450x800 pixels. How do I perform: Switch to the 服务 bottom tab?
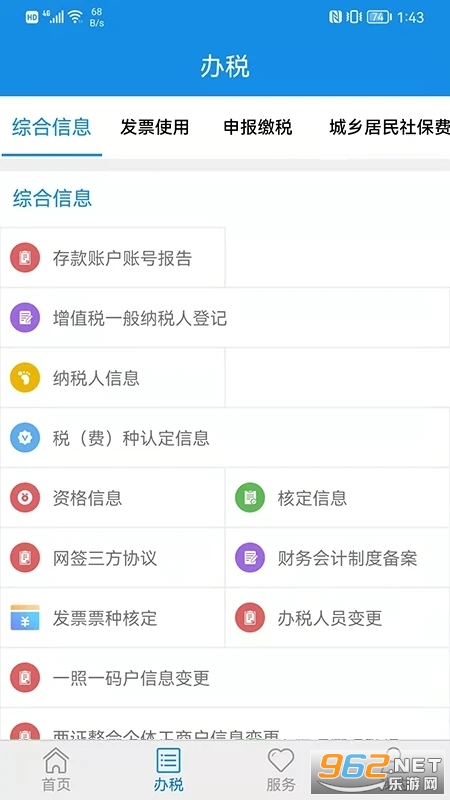[x=281, y=769]
